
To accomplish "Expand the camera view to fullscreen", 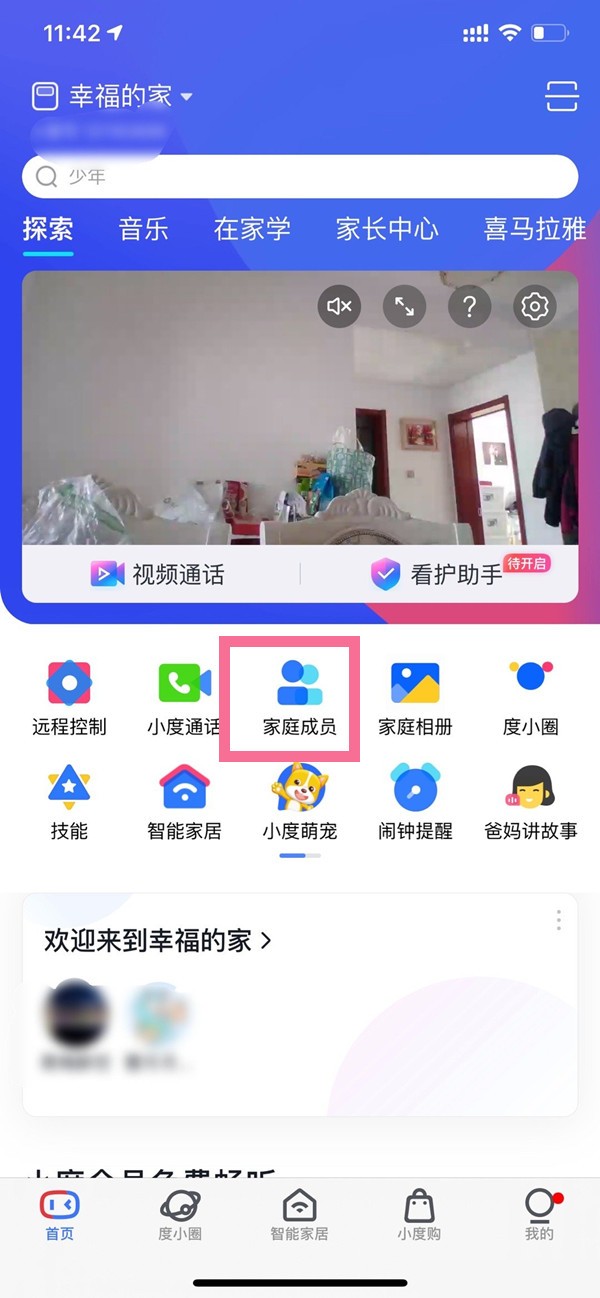I will point(404,306).
